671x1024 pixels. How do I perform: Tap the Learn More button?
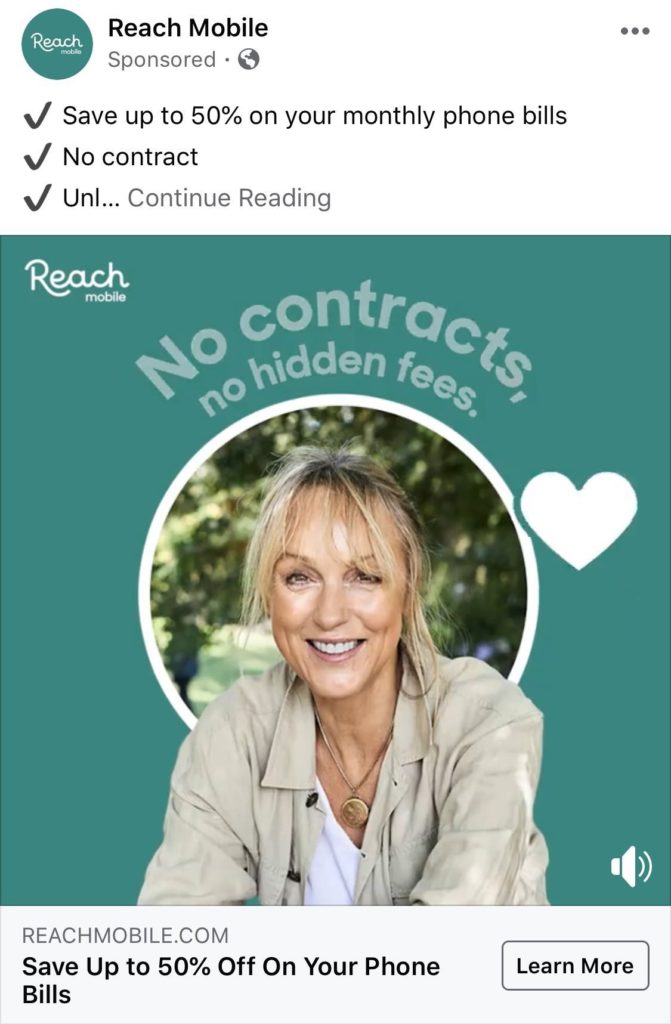click(x=575, y=966)
